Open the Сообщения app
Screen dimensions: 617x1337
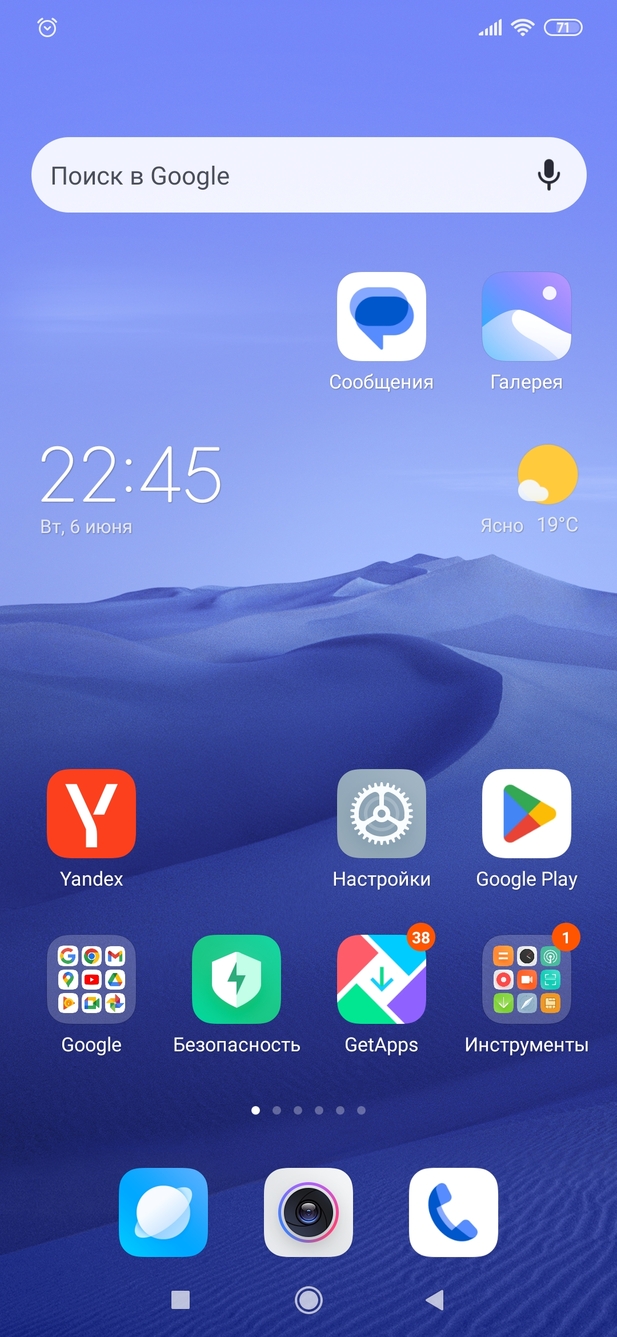(x=381, y=316)
